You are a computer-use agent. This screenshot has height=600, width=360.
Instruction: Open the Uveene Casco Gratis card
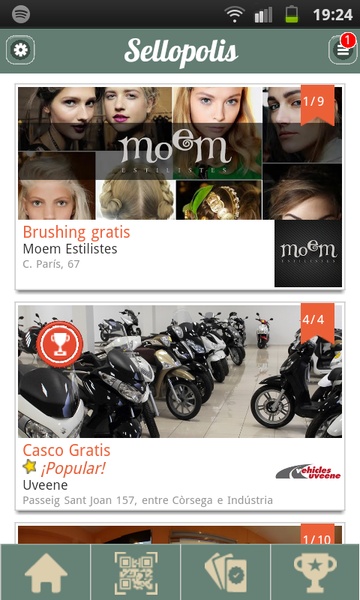(x=180, y=406)
